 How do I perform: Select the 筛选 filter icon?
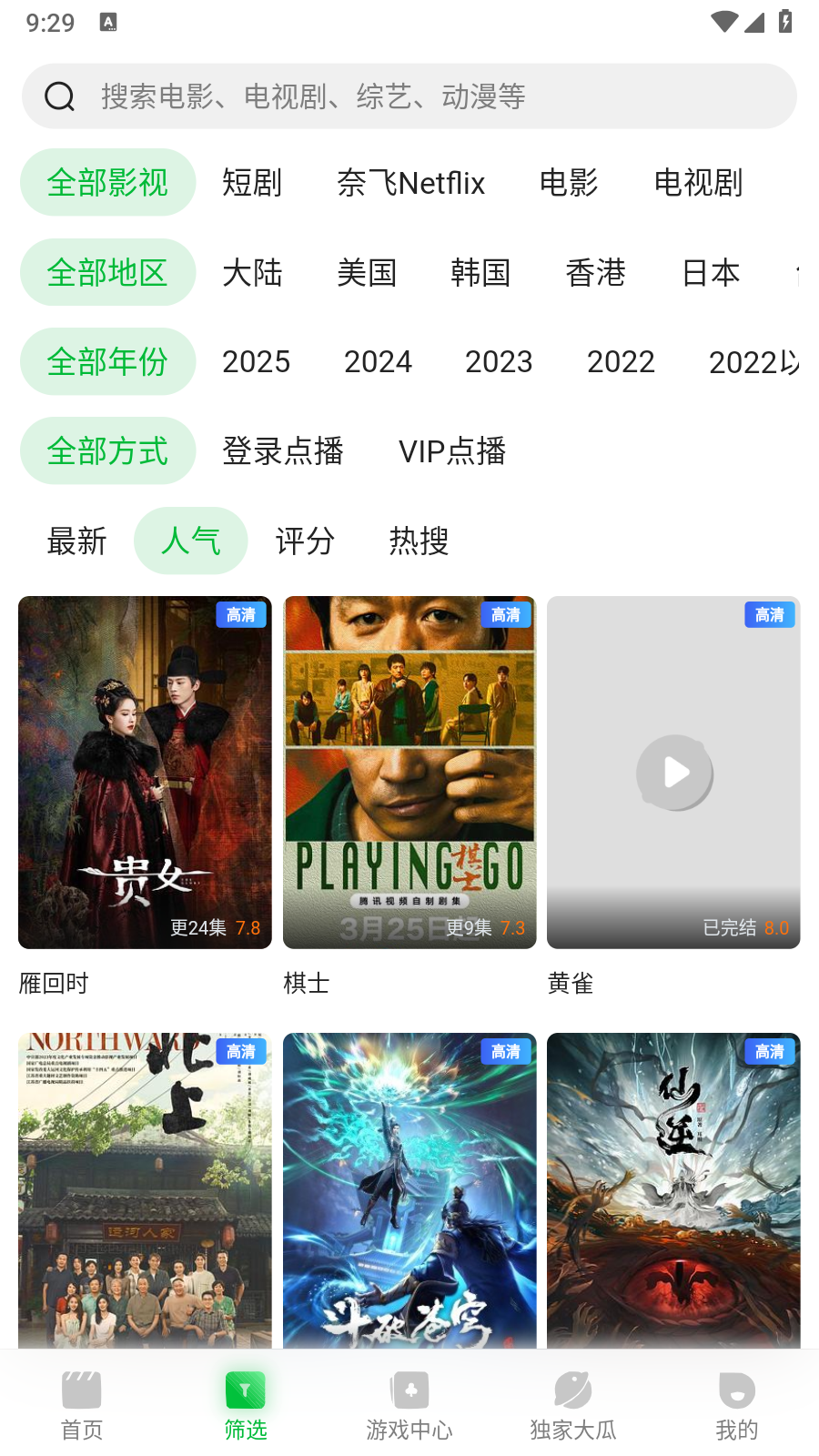pos(245,1390)
